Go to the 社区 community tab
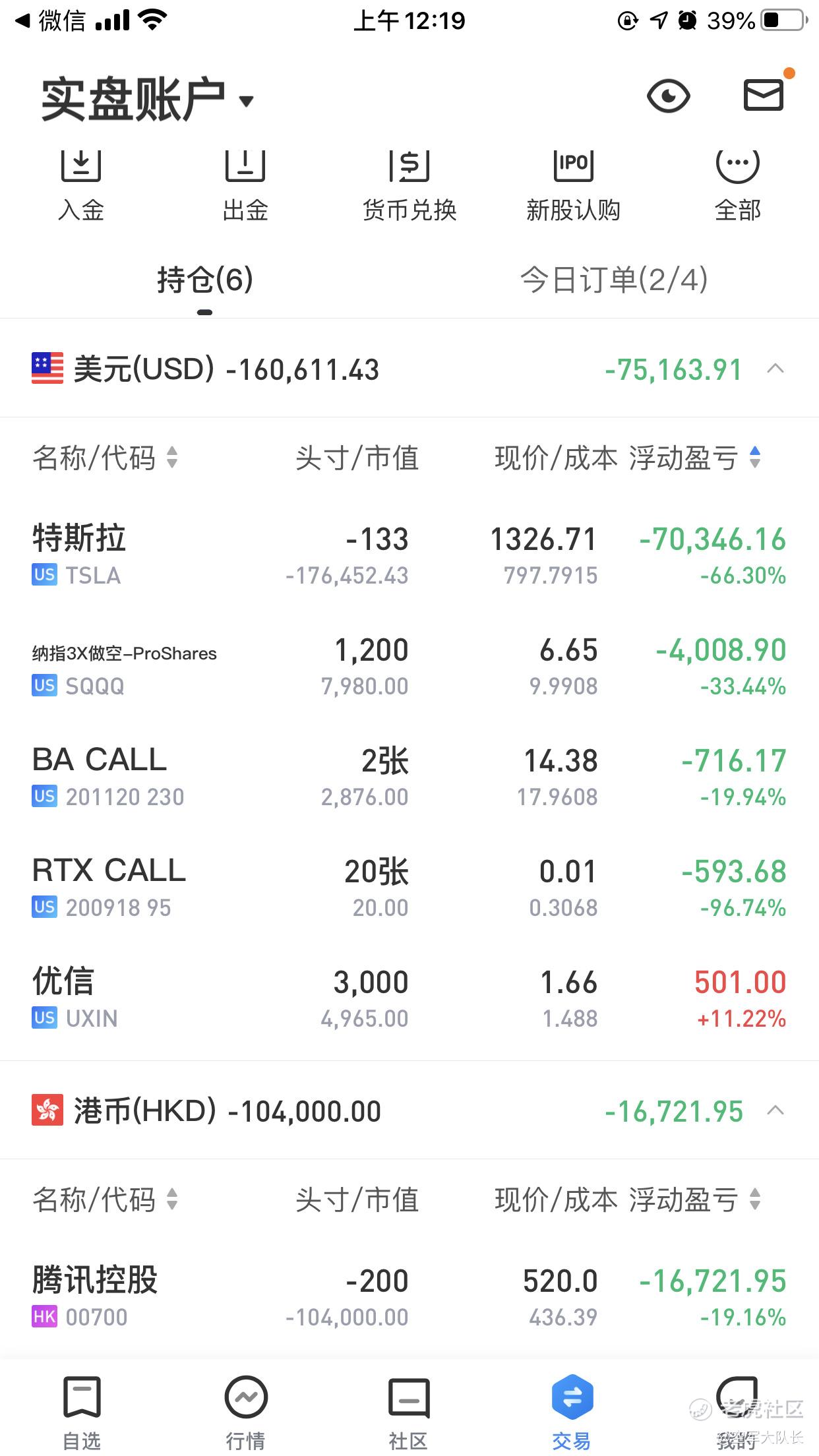 [x=409, y=1411]
